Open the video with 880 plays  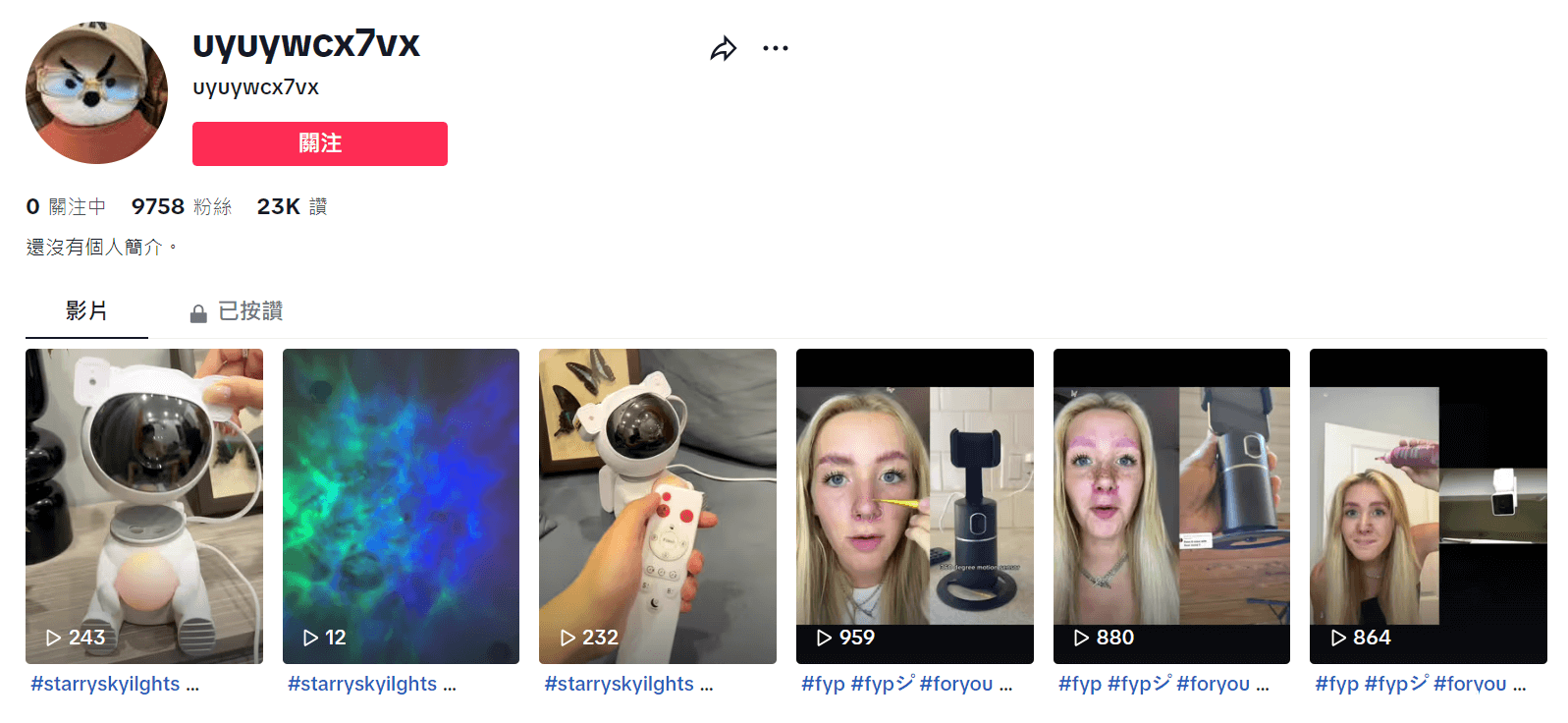(1171, 506)
